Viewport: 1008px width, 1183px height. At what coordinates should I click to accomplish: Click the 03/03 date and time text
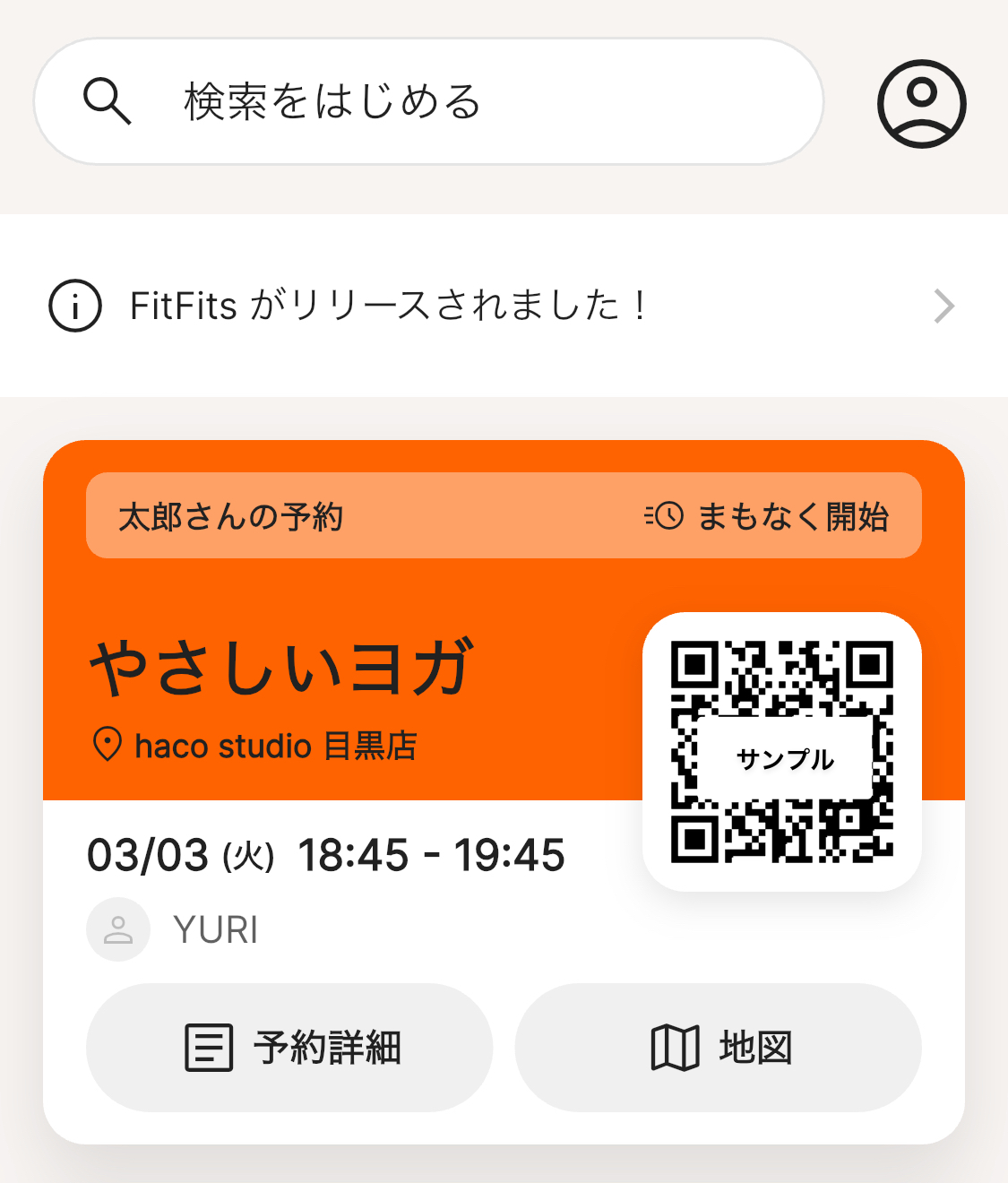click(325, 855)
